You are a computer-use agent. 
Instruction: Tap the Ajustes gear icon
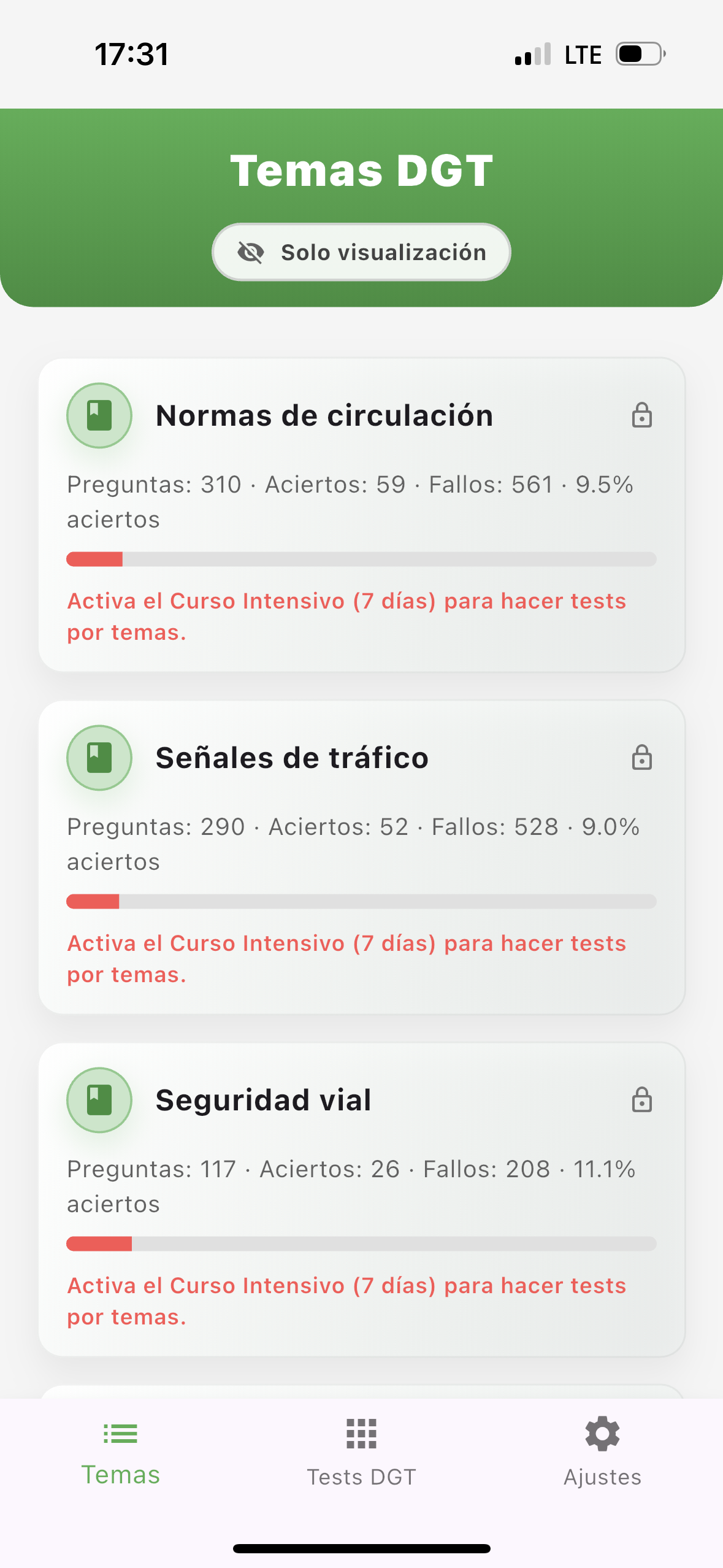602,1434
